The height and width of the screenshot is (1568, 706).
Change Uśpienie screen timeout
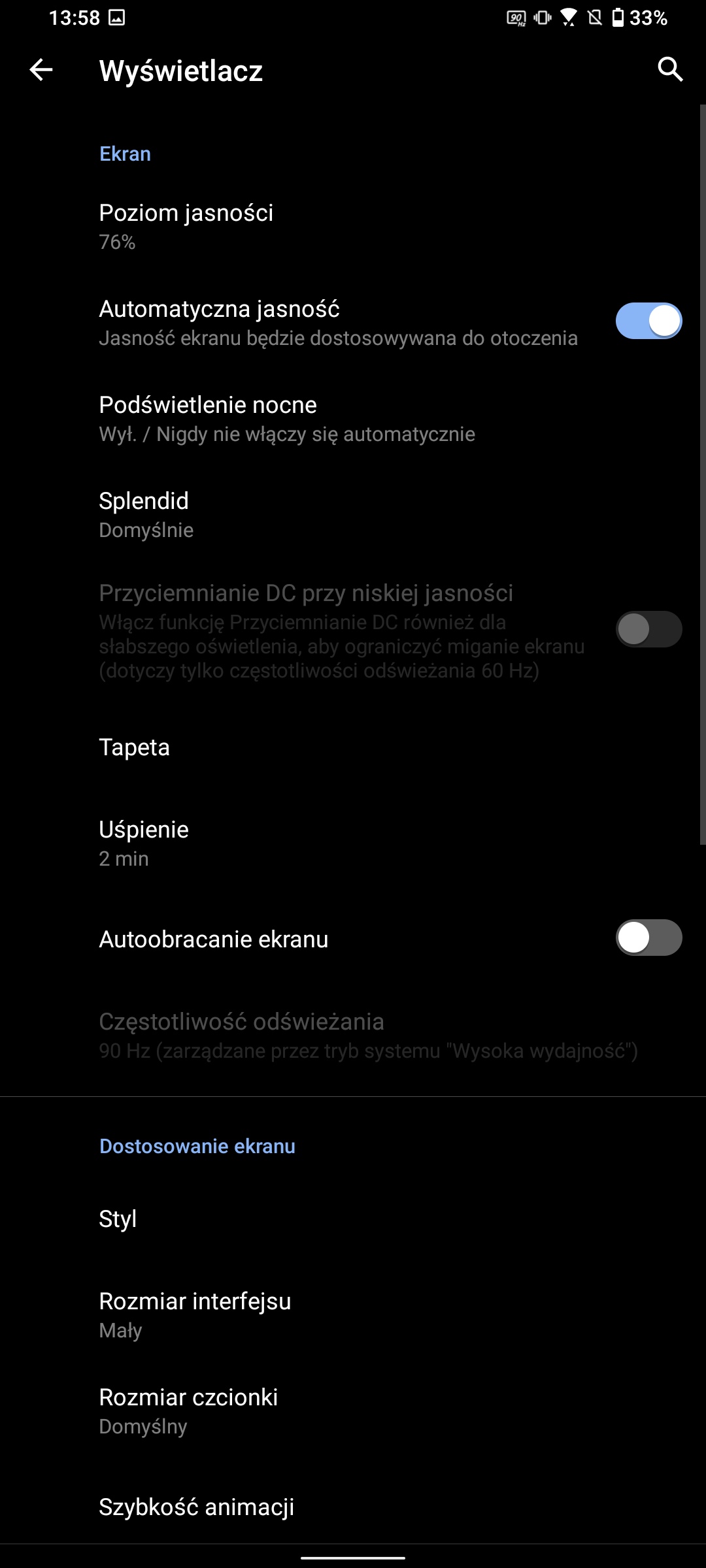(x=144, y=843)
